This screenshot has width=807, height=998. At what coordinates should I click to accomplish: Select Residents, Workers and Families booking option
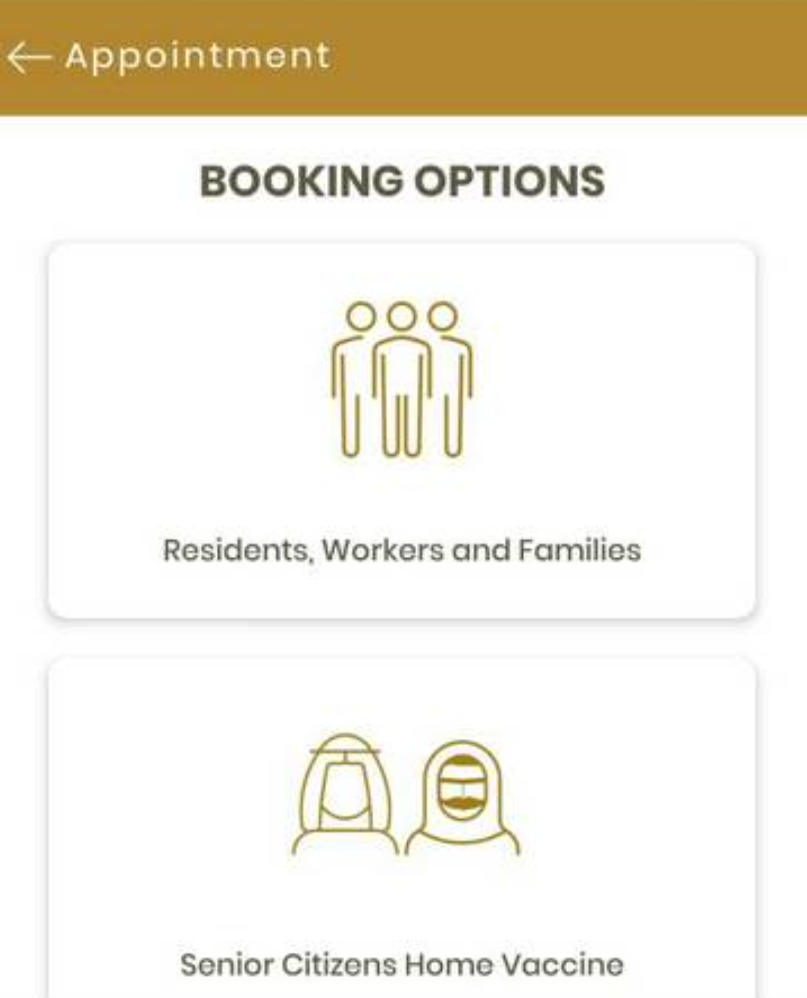point(401,430)
